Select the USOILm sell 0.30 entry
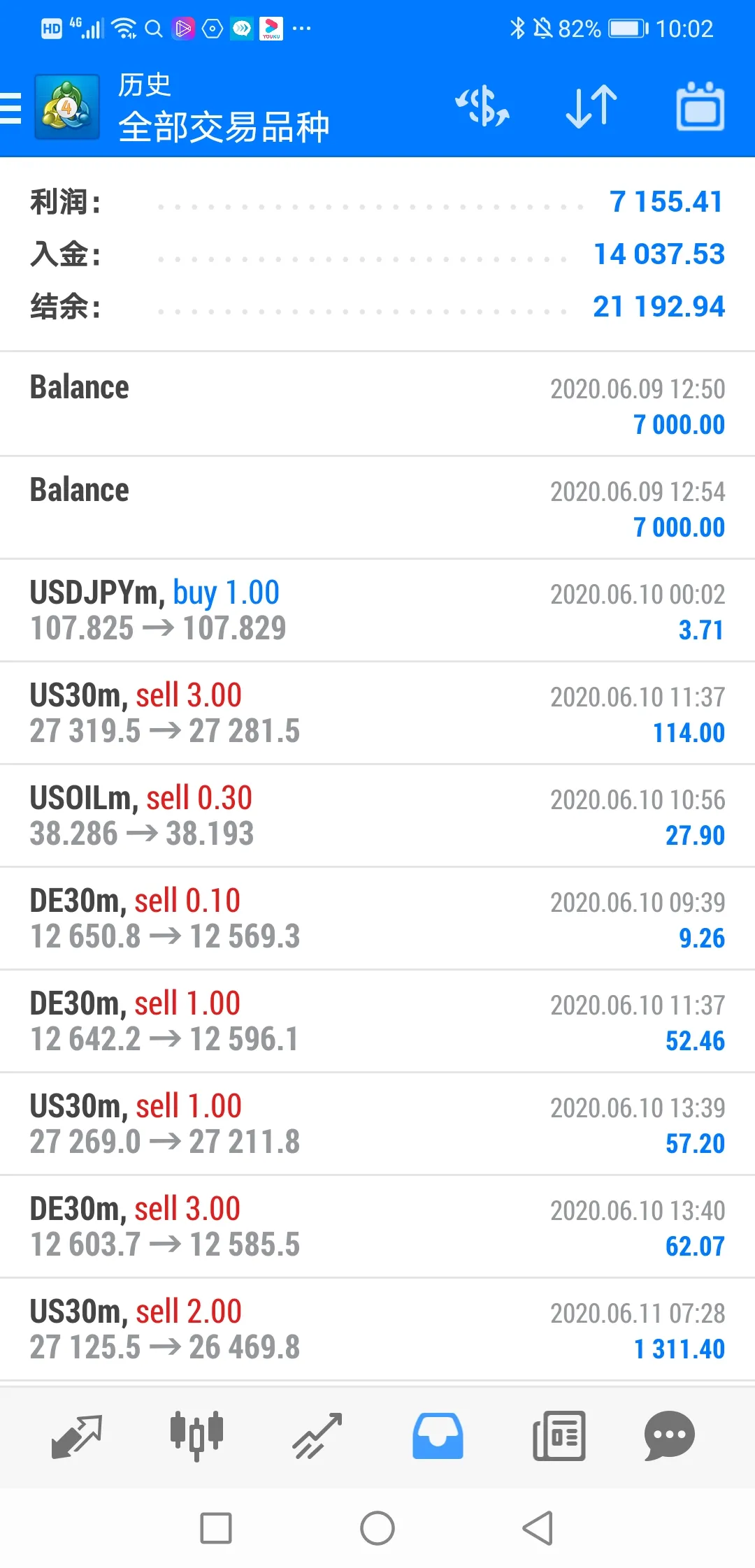This screenshot has height=1568, width=755. coord(377,816)
